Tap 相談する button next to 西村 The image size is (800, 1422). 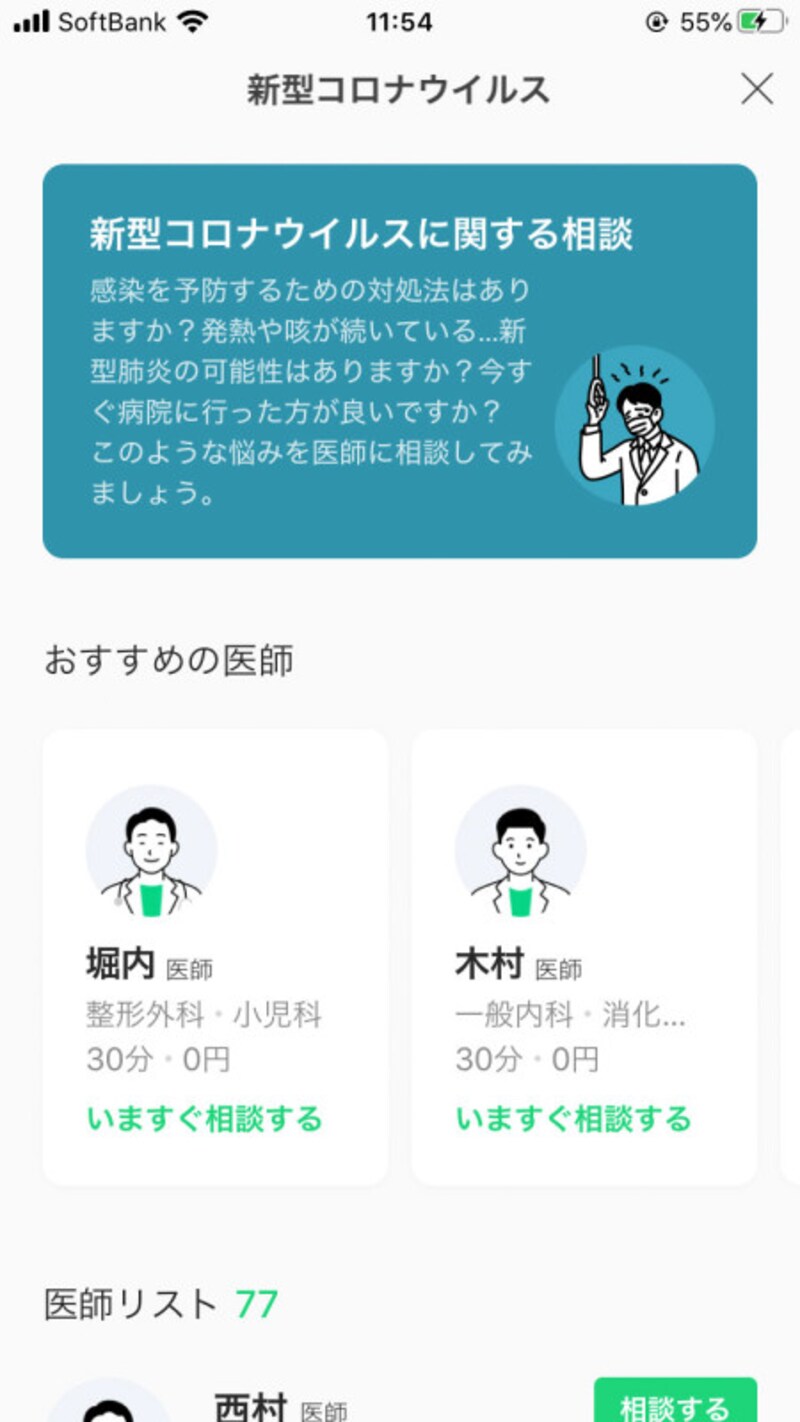pyautogui.click(x=675, y=1404)
